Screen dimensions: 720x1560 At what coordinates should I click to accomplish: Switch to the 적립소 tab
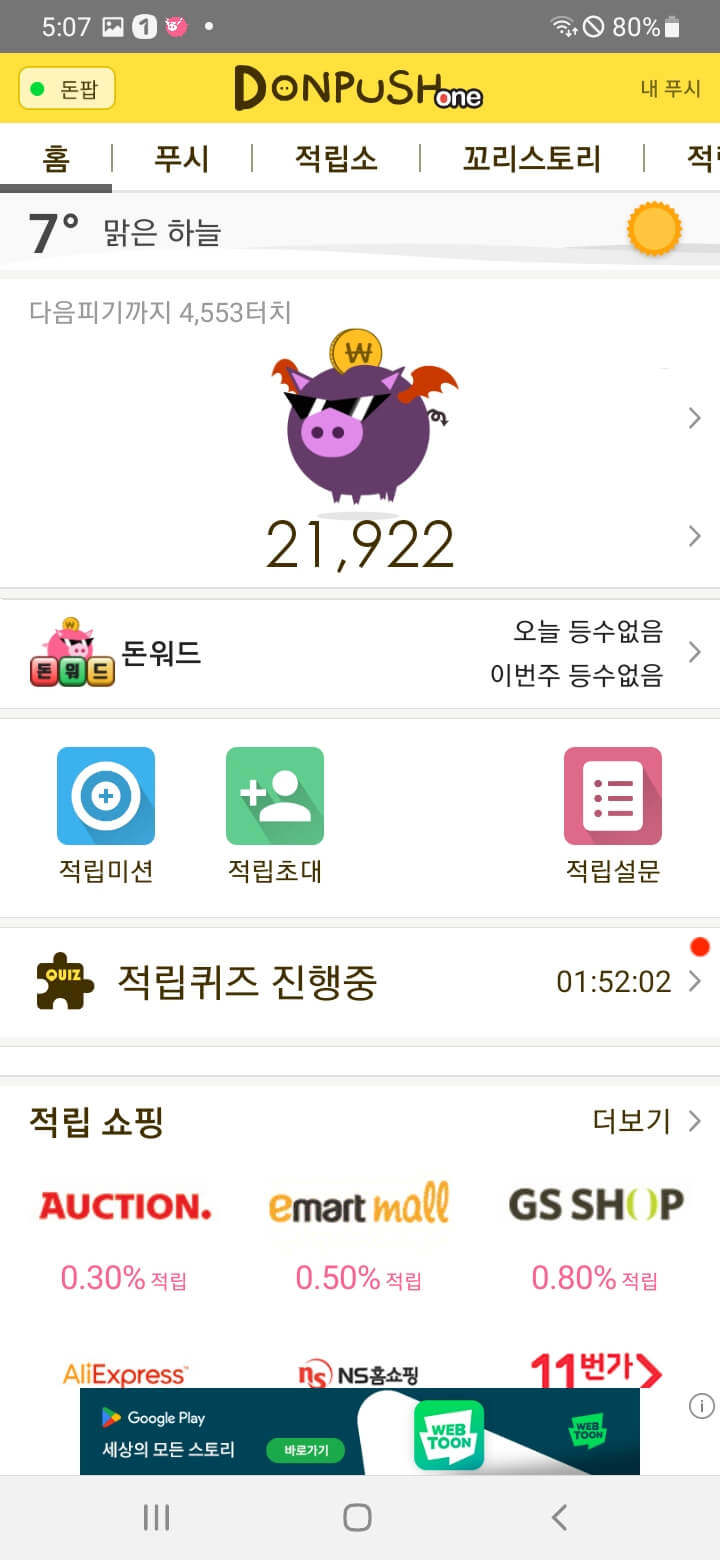point(335,158)
